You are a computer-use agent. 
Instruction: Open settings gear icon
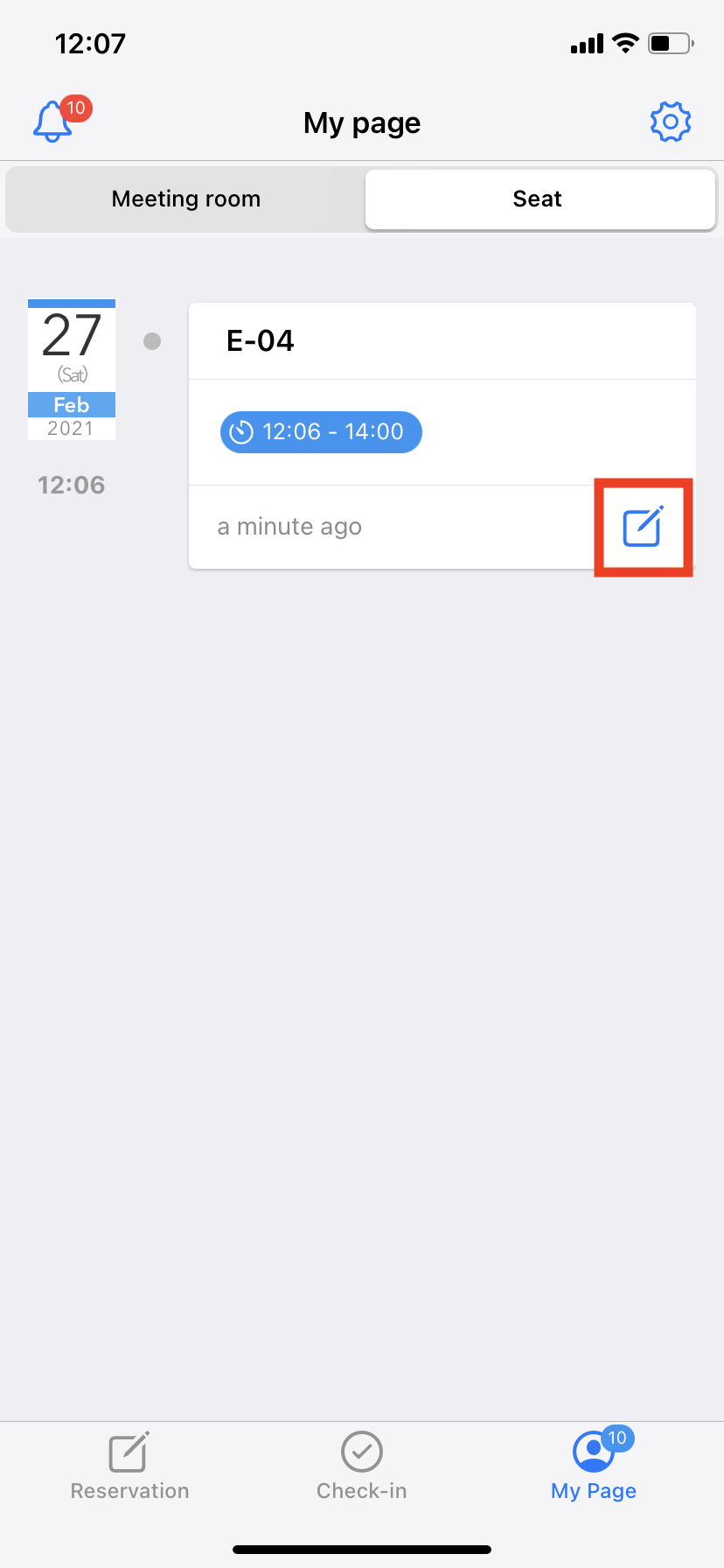coord(671,122)
